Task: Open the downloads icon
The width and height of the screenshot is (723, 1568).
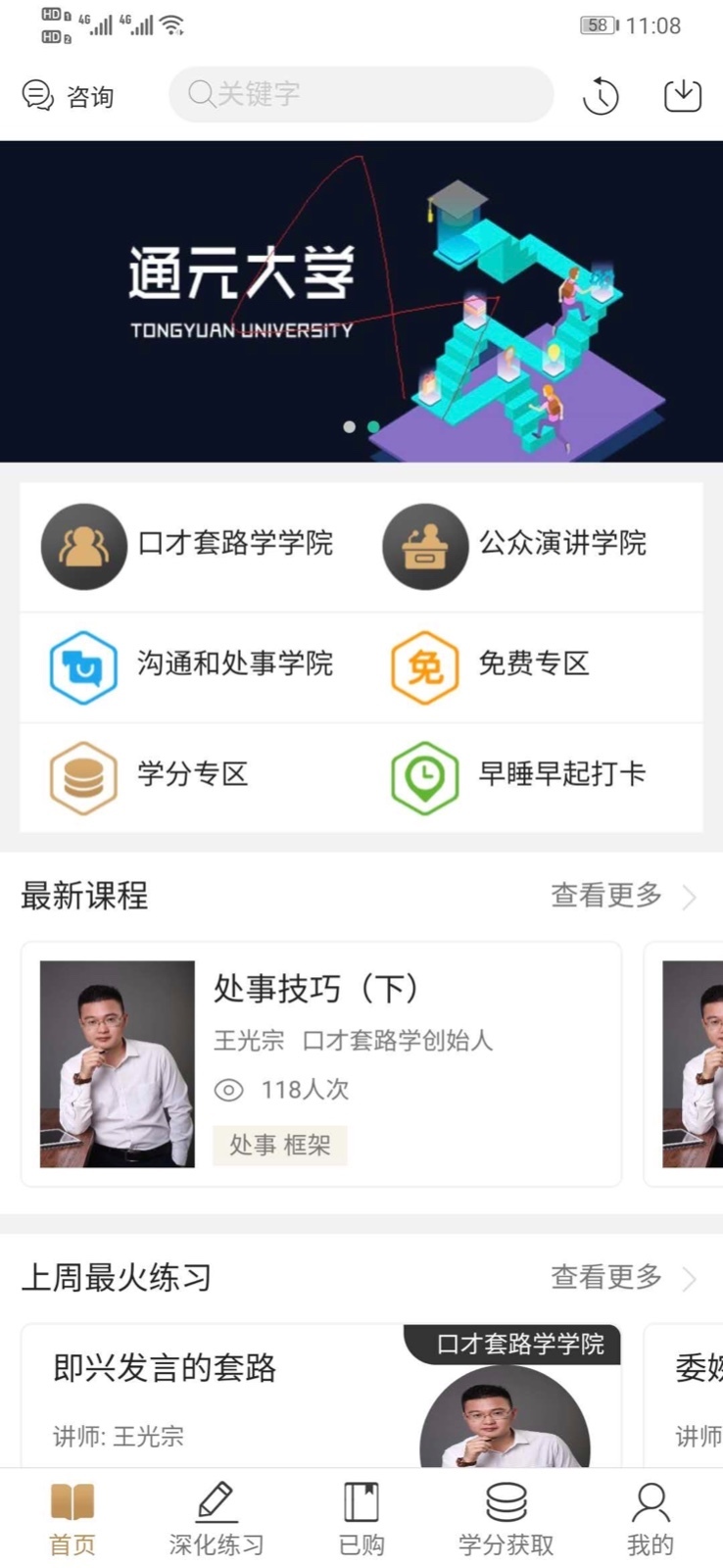Action: click(x=682, y=95)
